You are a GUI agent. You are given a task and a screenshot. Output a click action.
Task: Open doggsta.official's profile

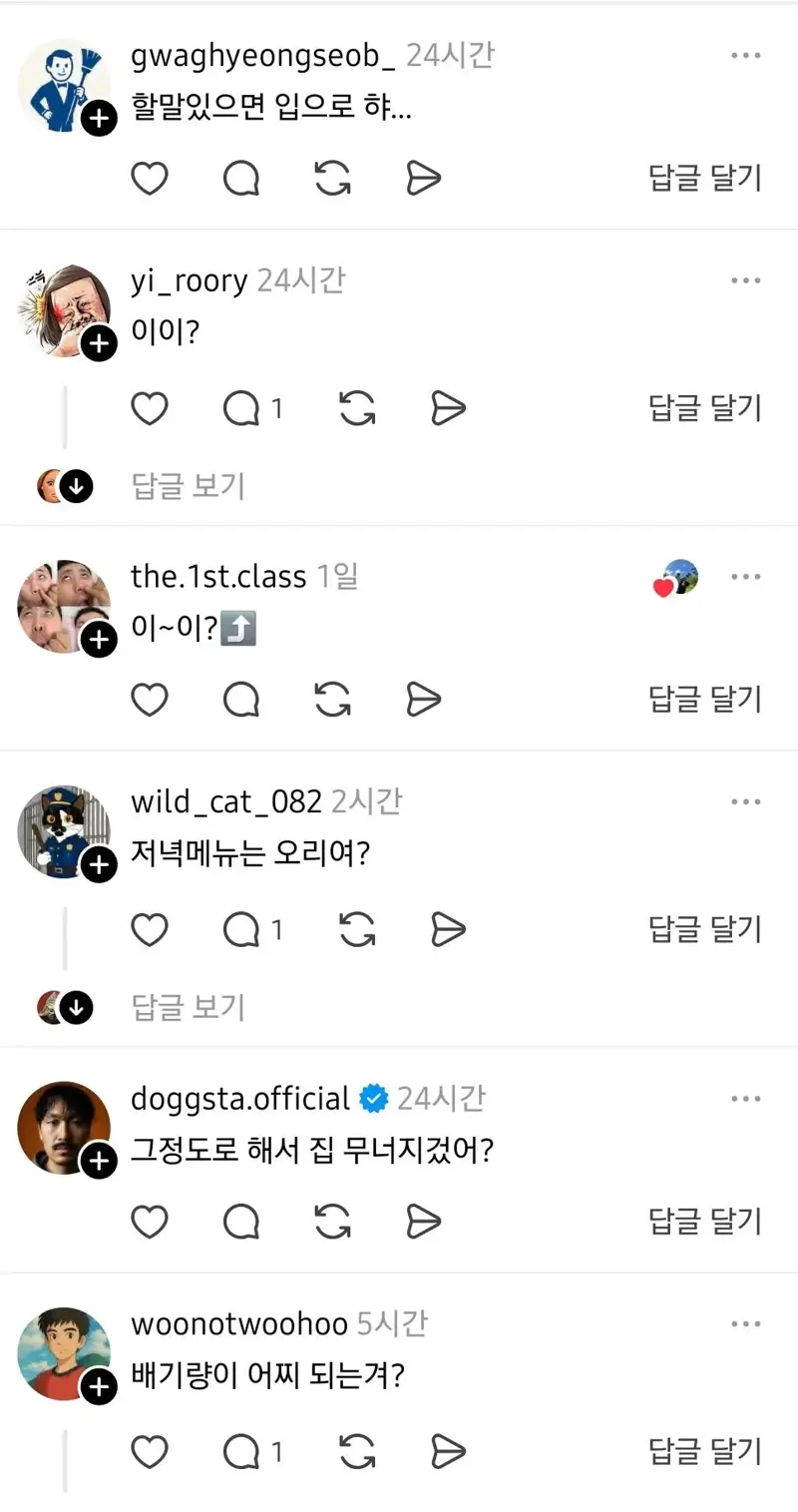239,1099
